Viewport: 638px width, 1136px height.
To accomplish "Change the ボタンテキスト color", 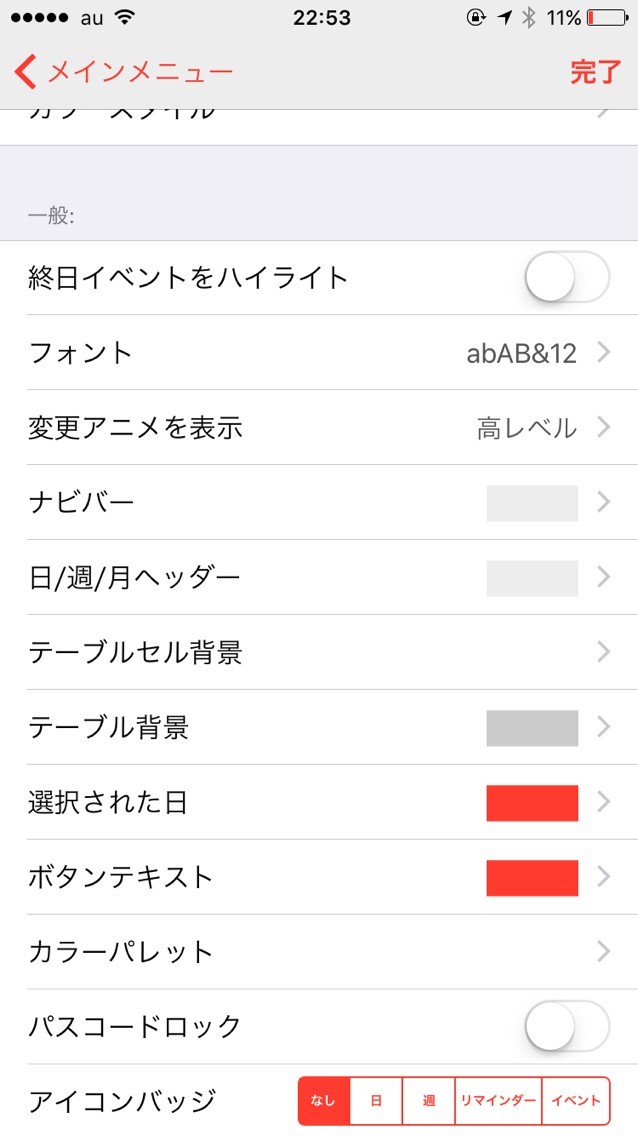I will [319, 878].
